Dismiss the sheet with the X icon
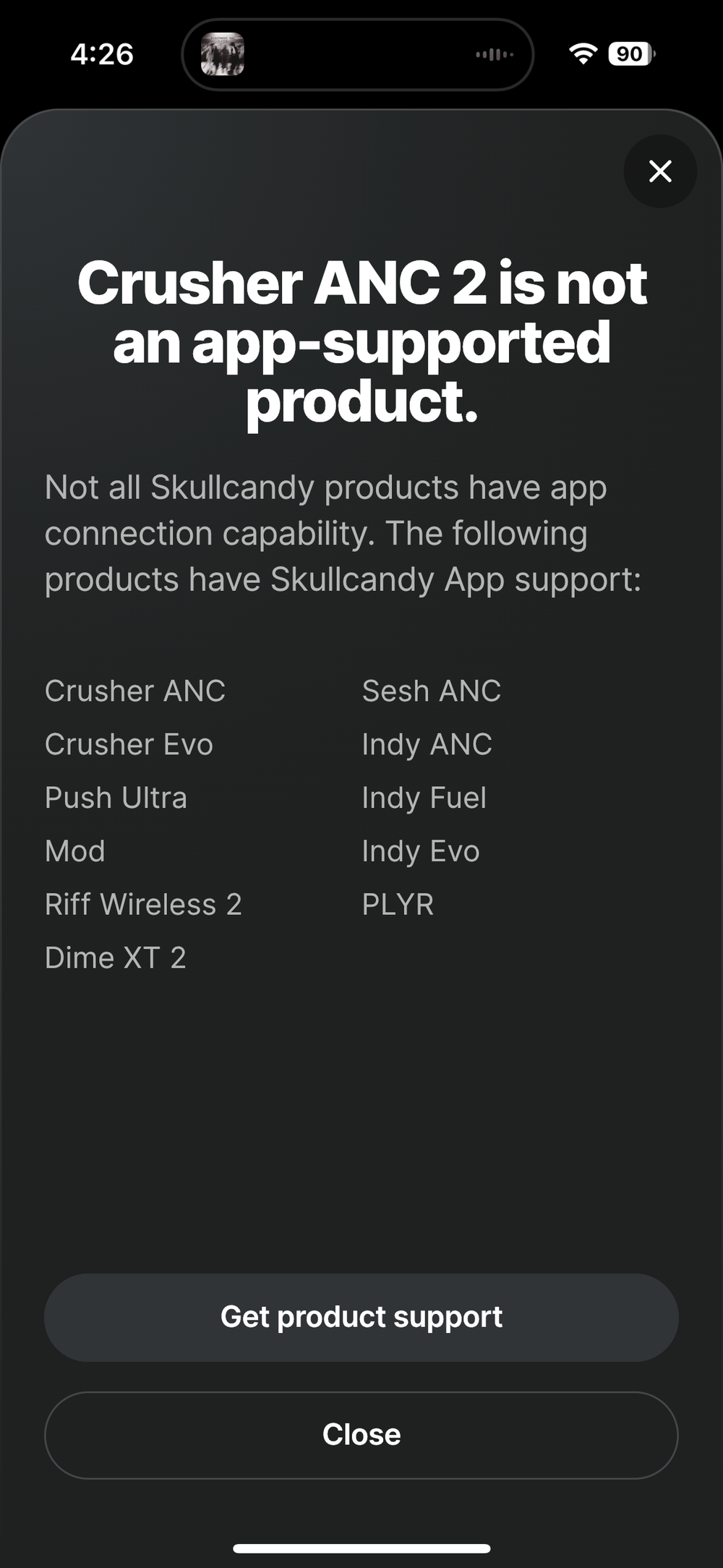Image resolution: width=723 pixels, height=1568 pixels. (660, 171)
